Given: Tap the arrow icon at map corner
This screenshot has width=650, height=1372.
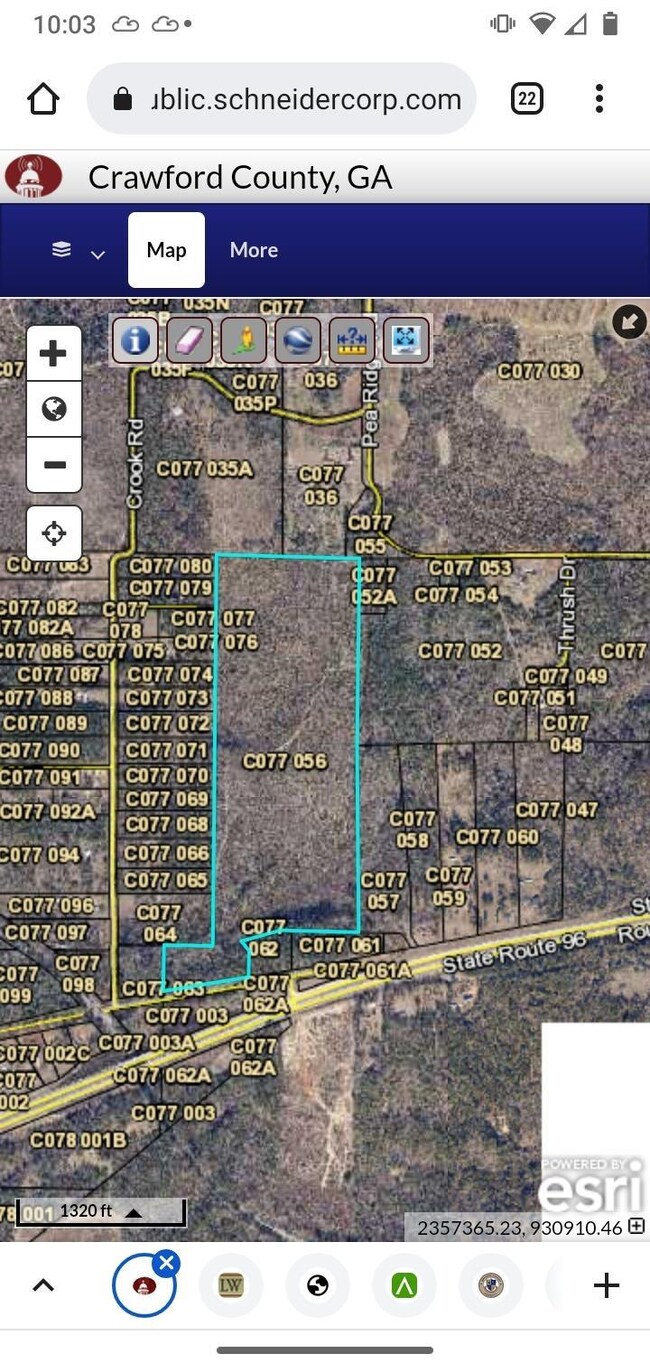Looking at the screenshot, I should (x=629, y=322).
